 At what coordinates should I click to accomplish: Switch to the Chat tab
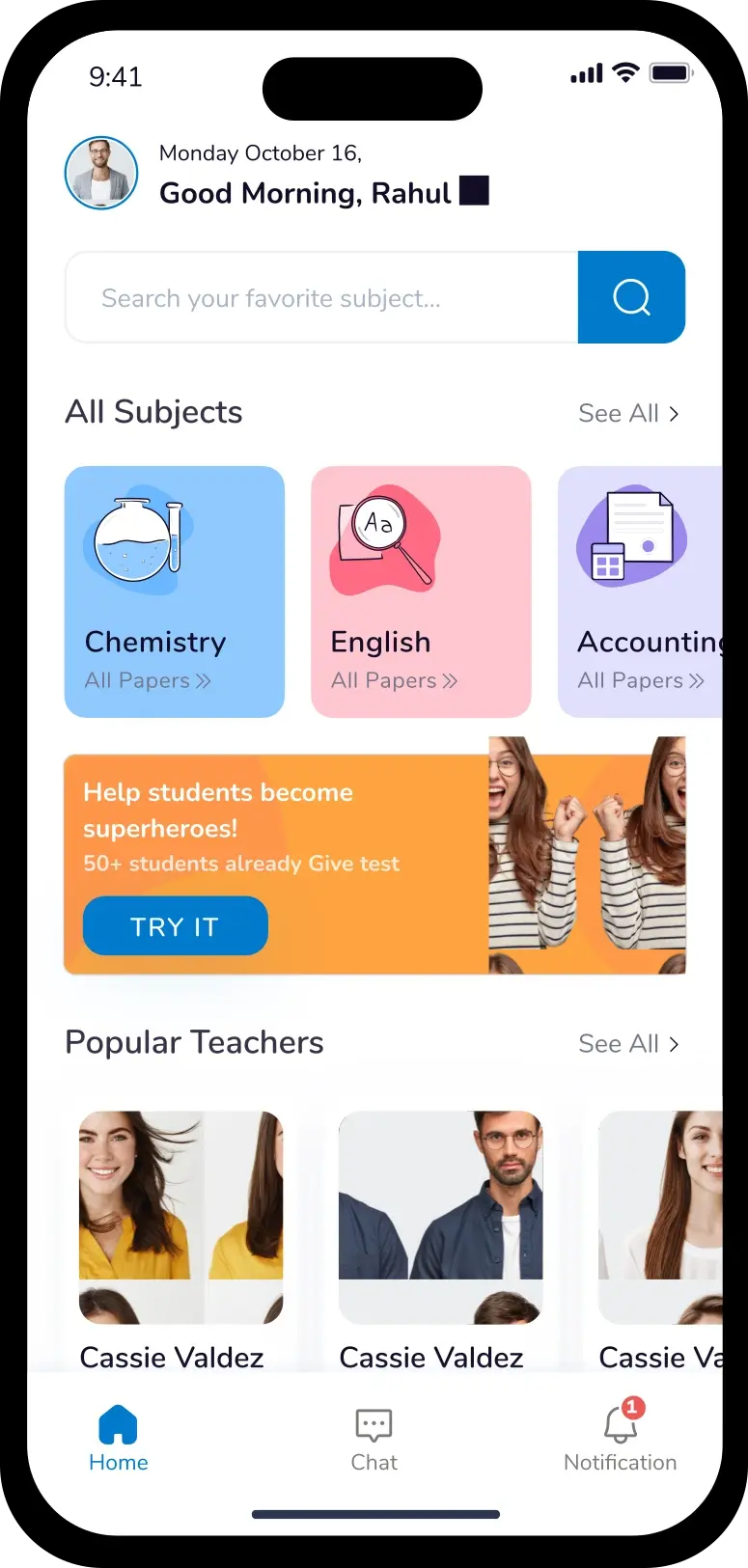click(374, 1439)
